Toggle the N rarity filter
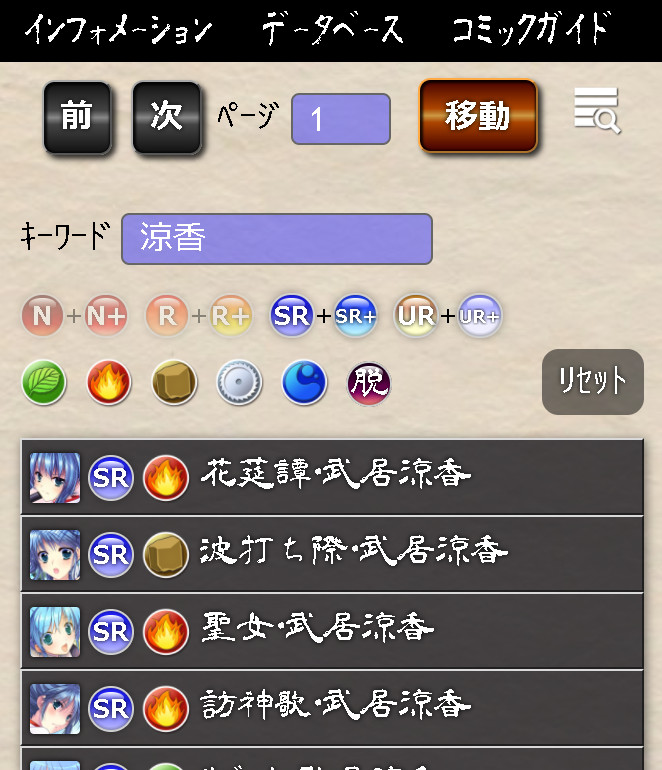Image resolution: width=662 pixels, height=770 pixels. (43, 317)
